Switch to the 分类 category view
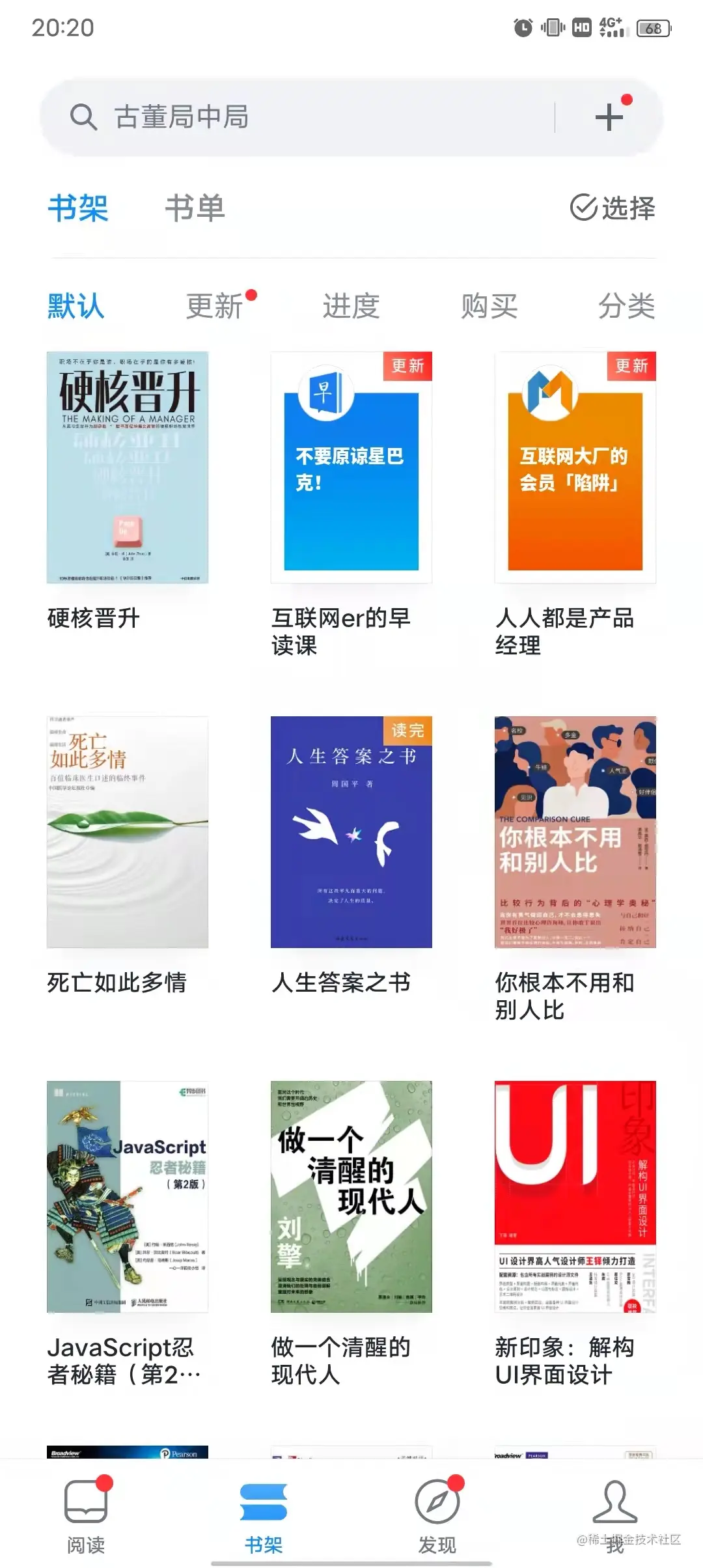703x1568 pixels. (626, 306)
